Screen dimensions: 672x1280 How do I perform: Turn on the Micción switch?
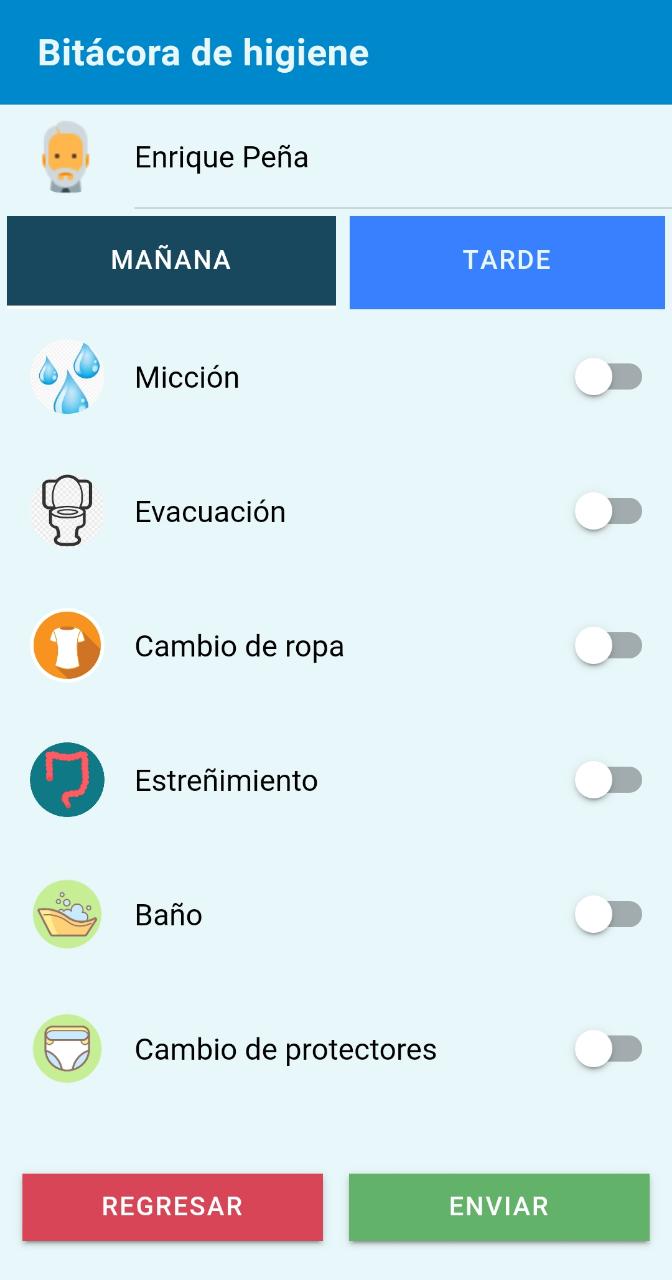(x=608, y=377)
